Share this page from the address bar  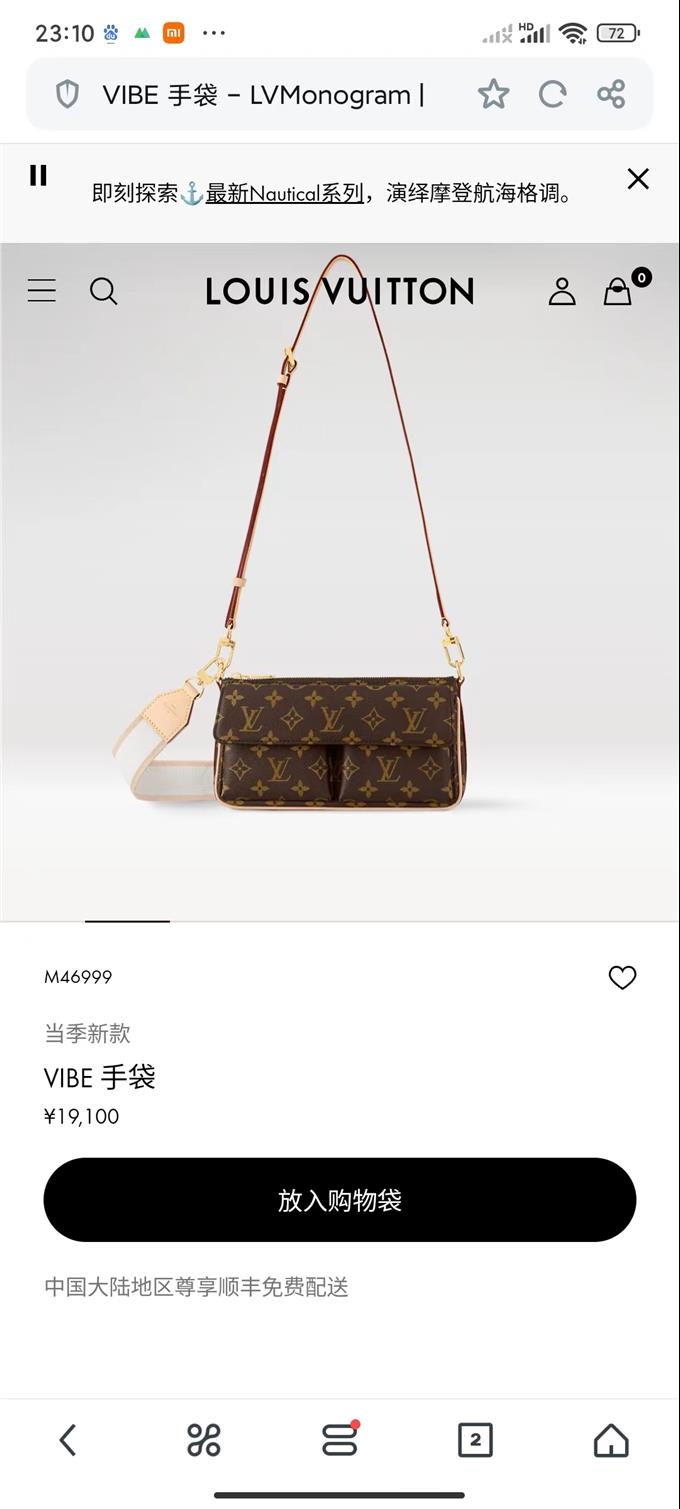tap(611, 95)
